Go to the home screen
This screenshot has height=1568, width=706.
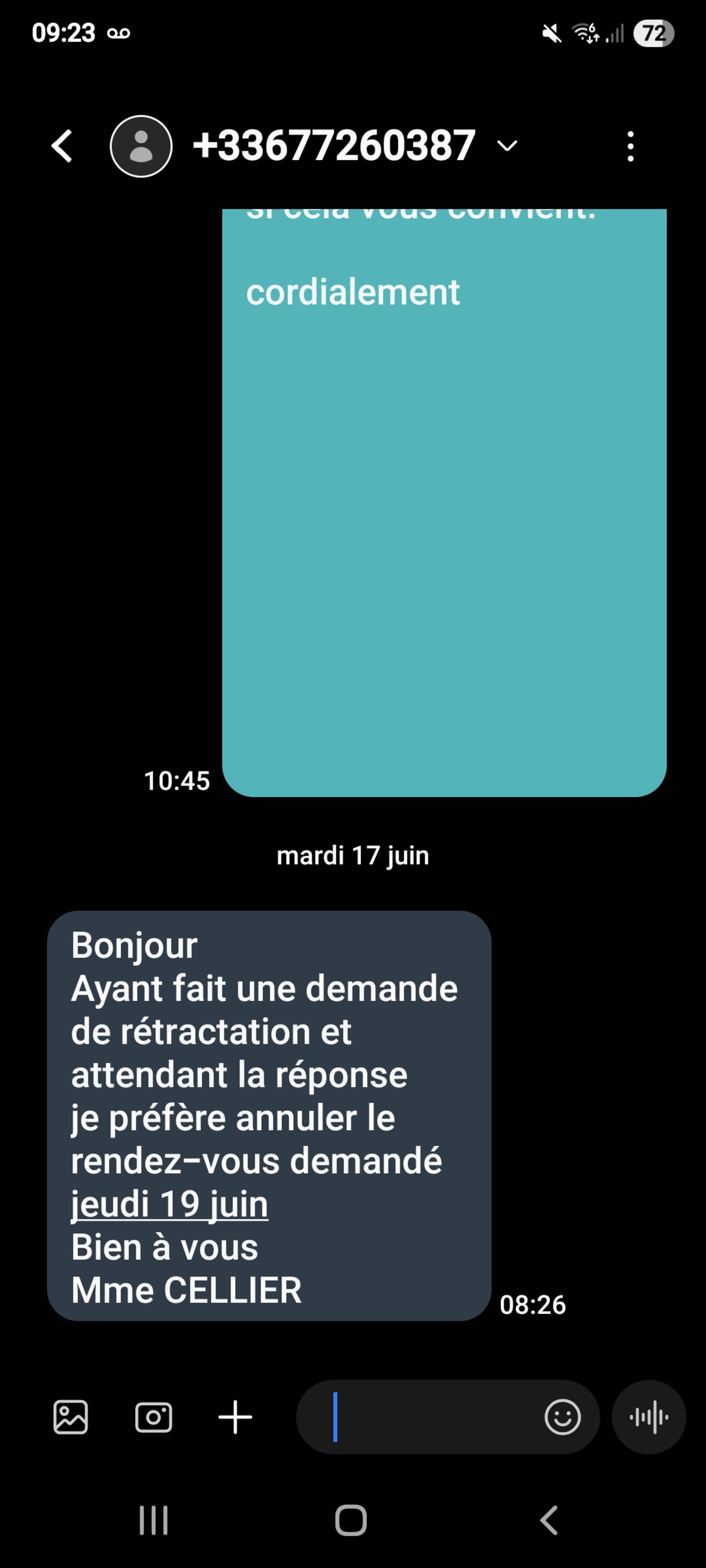[351, 1520]
